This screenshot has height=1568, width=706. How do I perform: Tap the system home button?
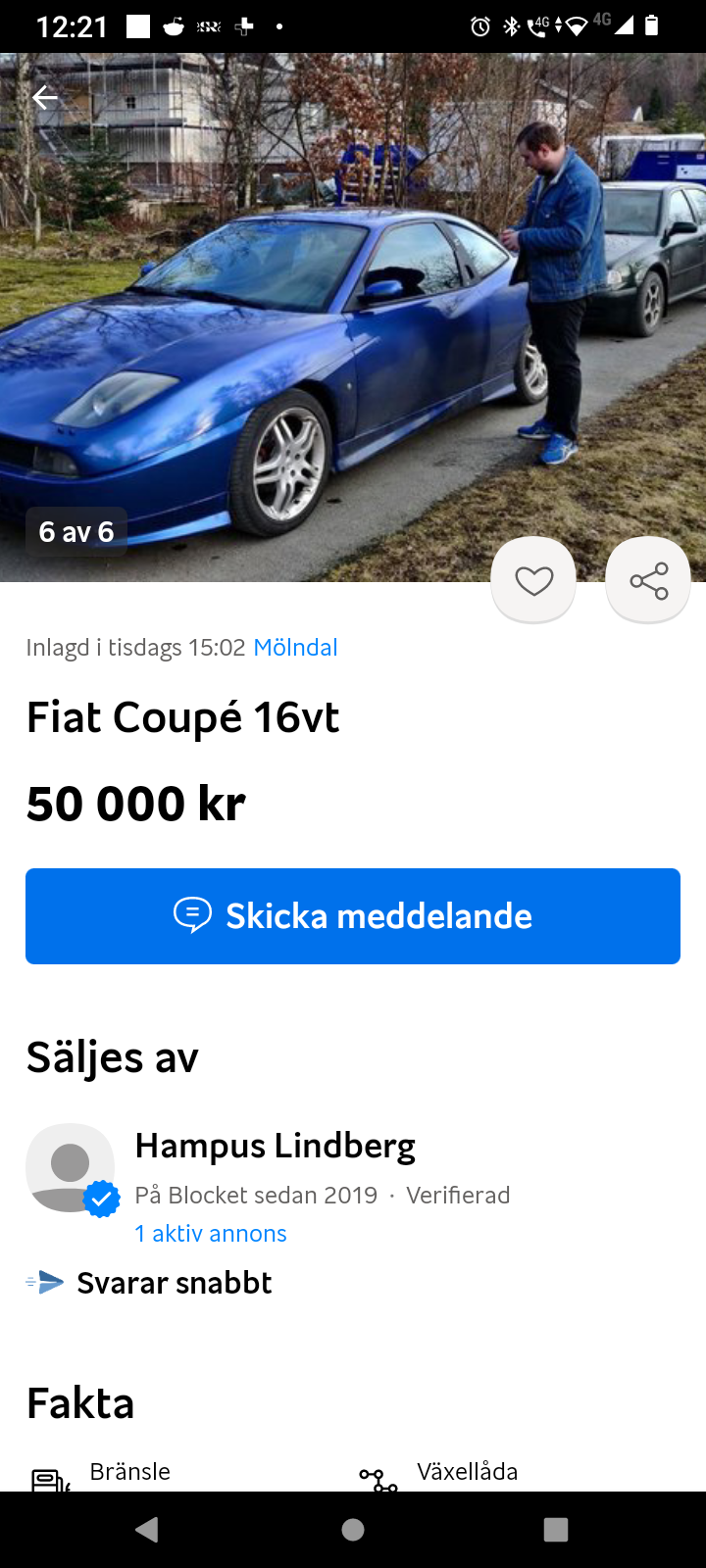tap(353, 1530)
